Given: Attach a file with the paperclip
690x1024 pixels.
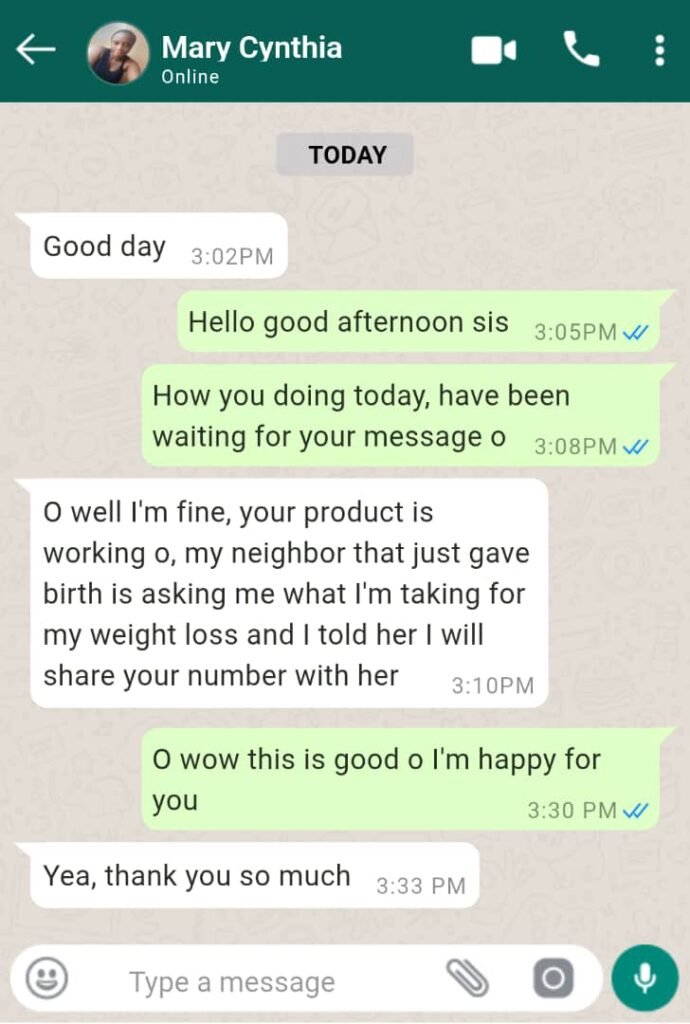Looking at the screenshot, I should coord(465,978).
